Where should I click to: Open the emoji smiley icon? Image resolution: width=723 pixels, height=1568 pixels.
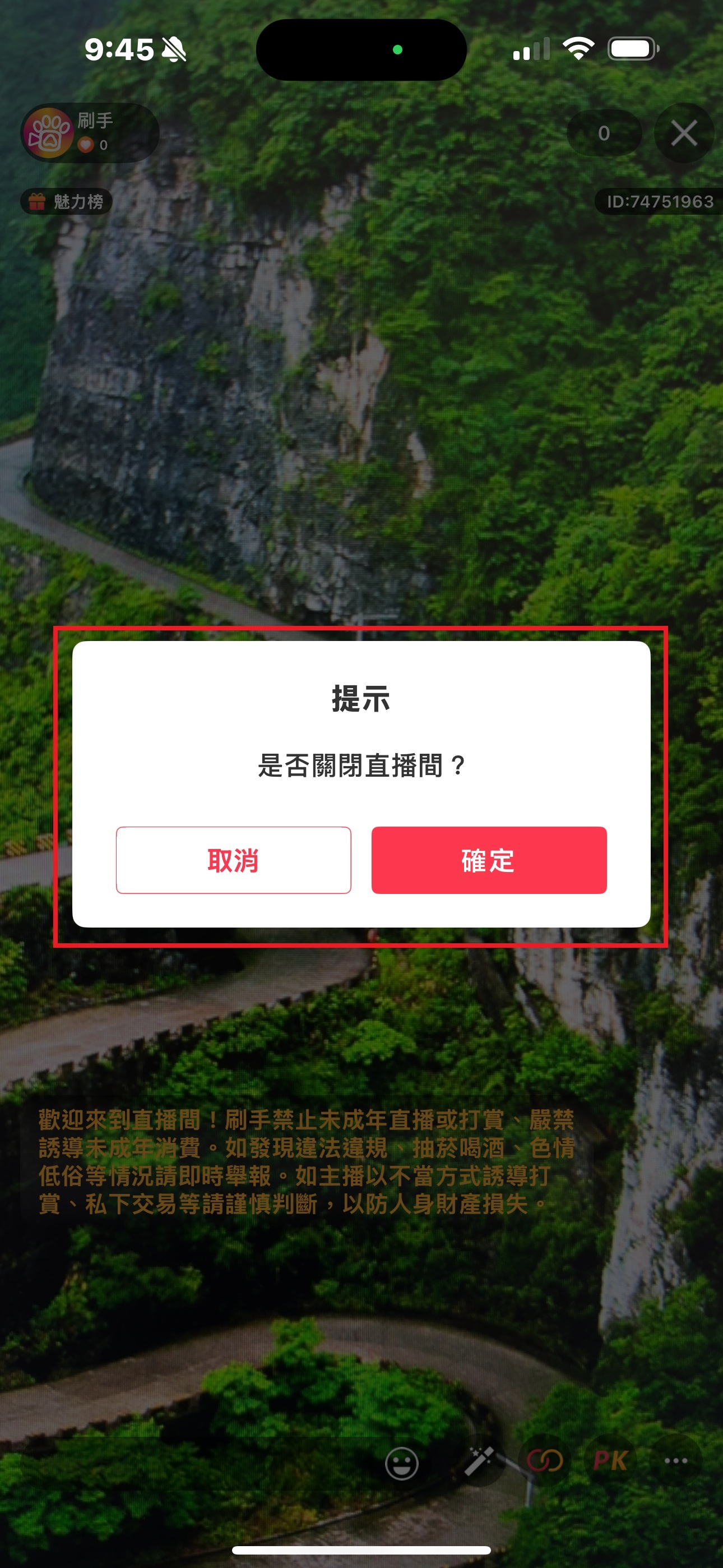(x=402, y=1463)
